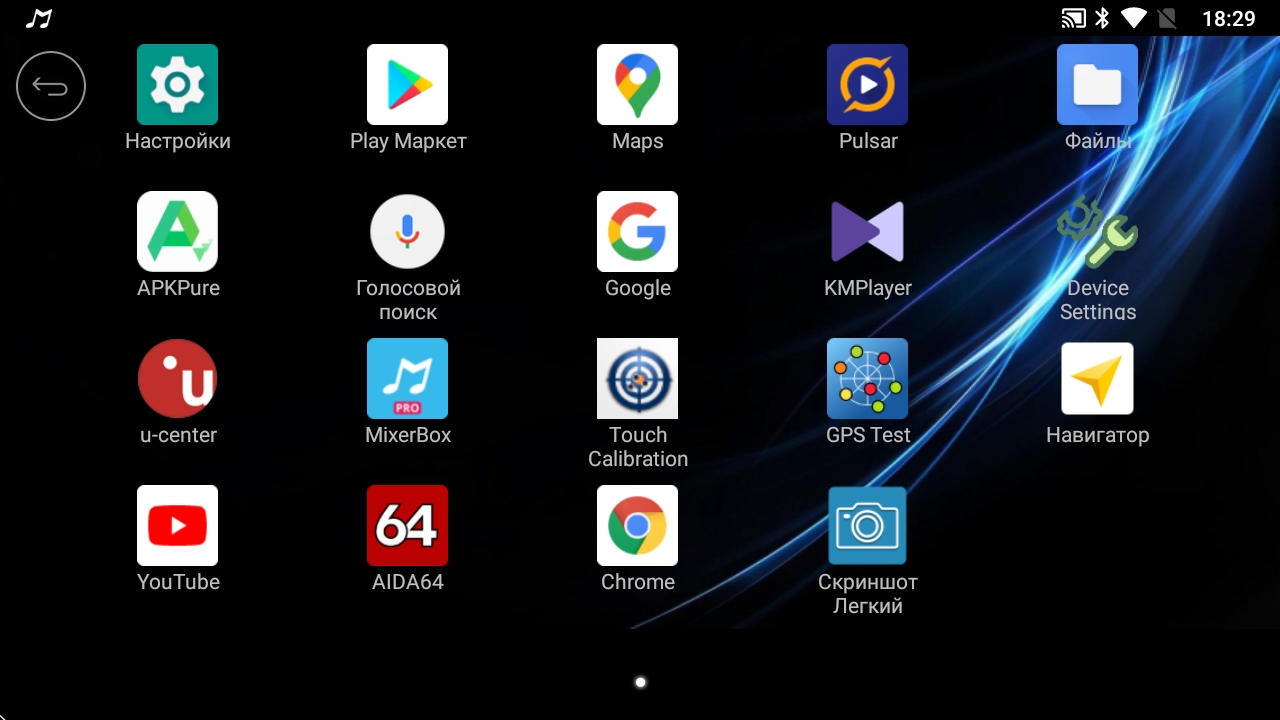Open MixerBox Pro

tap(407, 379)
